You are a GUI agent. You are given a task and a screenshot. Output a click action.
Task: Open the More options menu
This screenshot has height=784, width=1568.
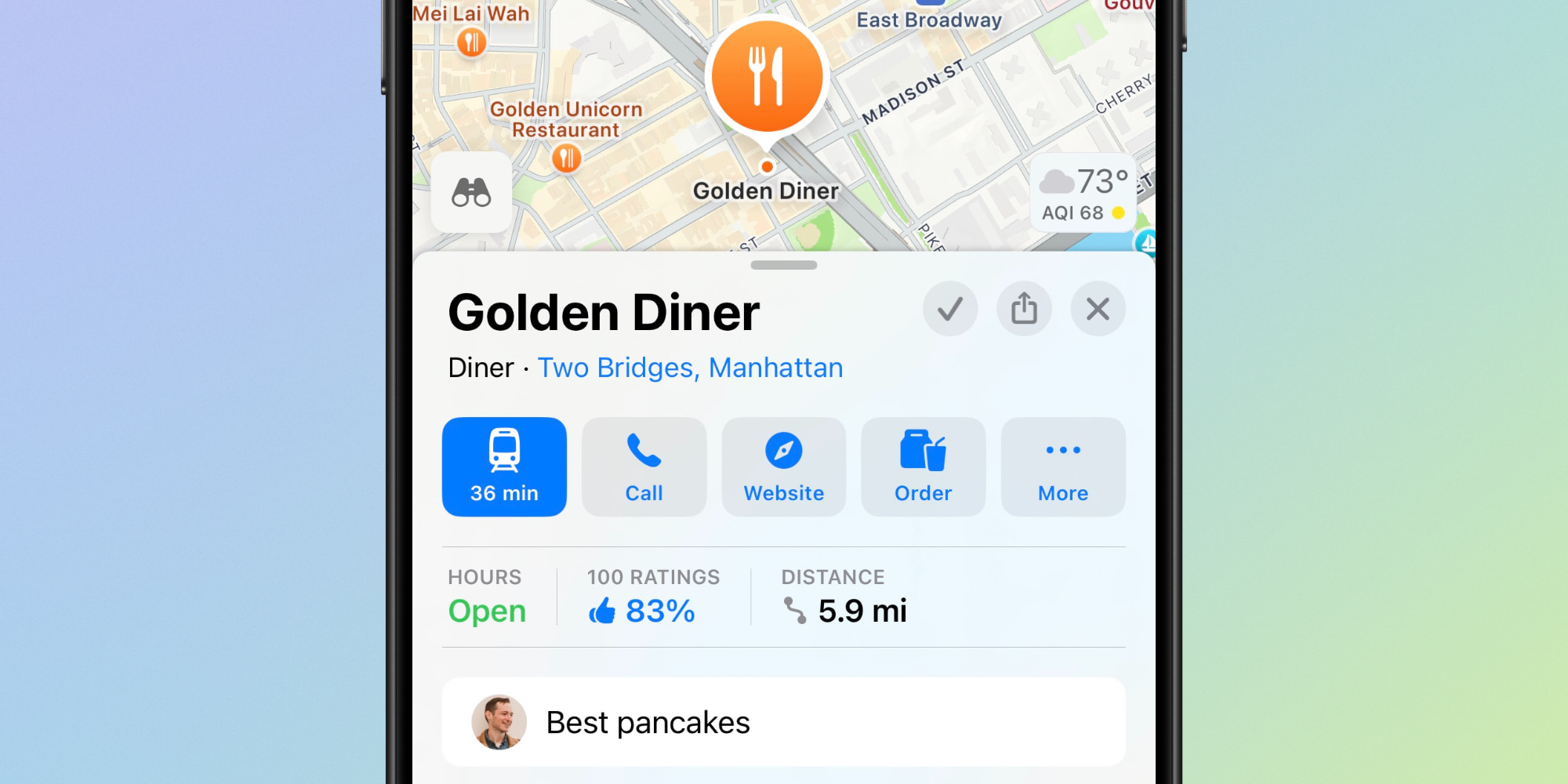1062,466
